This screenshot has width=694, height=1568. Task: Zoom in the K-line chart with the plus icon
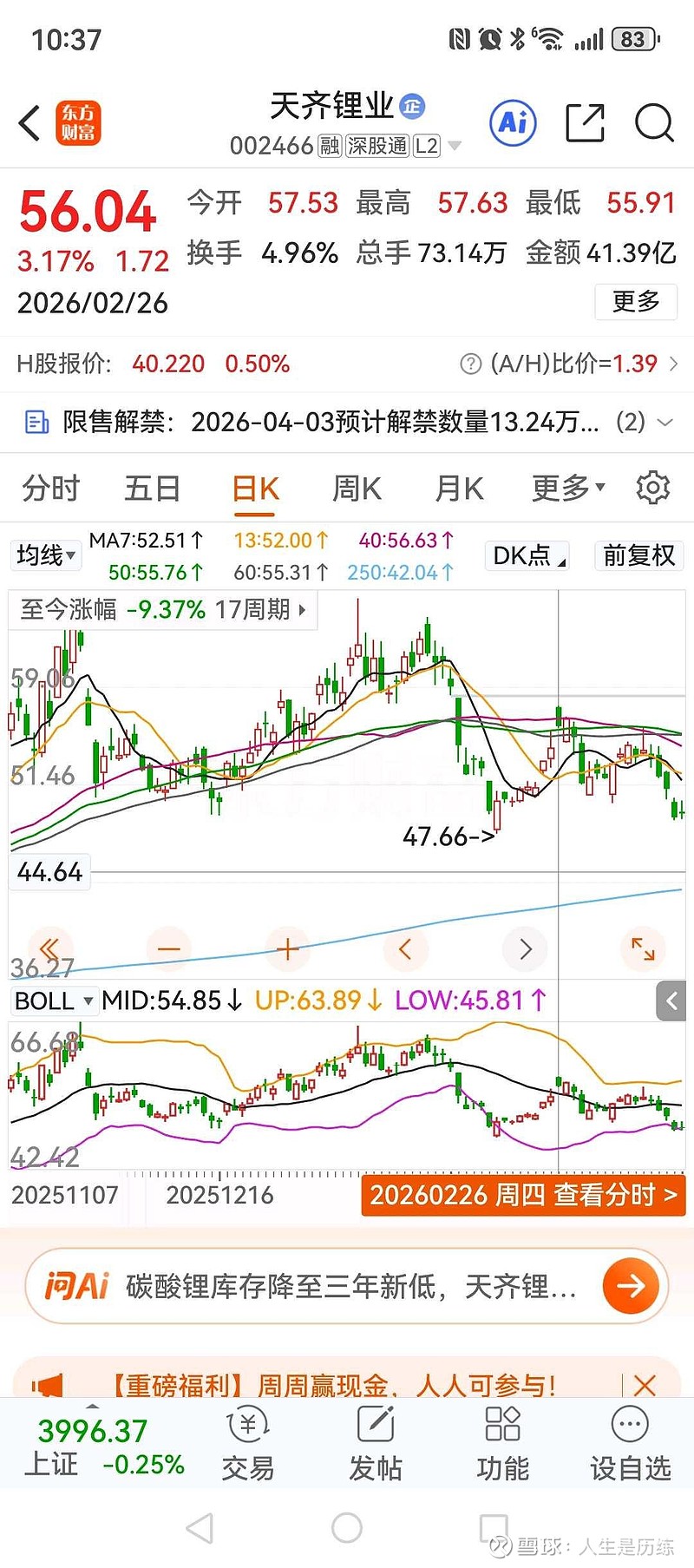click(288, 949)
